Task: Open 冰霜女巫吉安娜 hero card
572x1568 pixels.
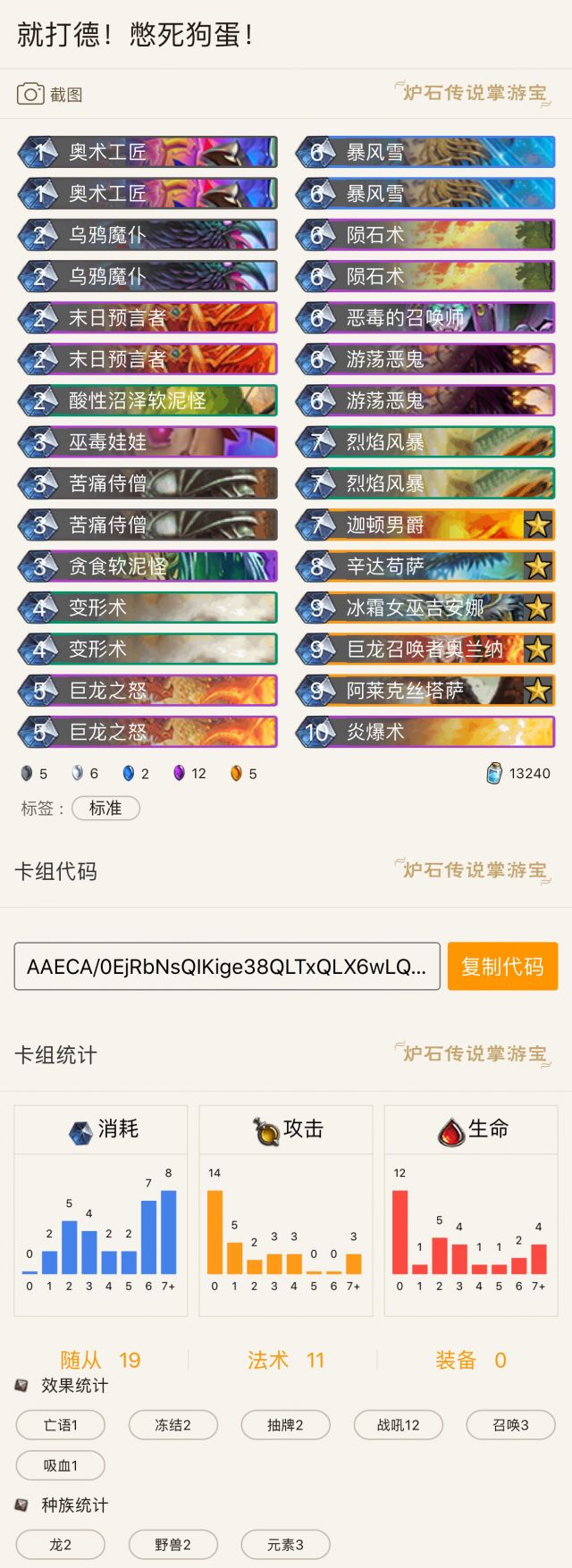Action: (425, 608)
